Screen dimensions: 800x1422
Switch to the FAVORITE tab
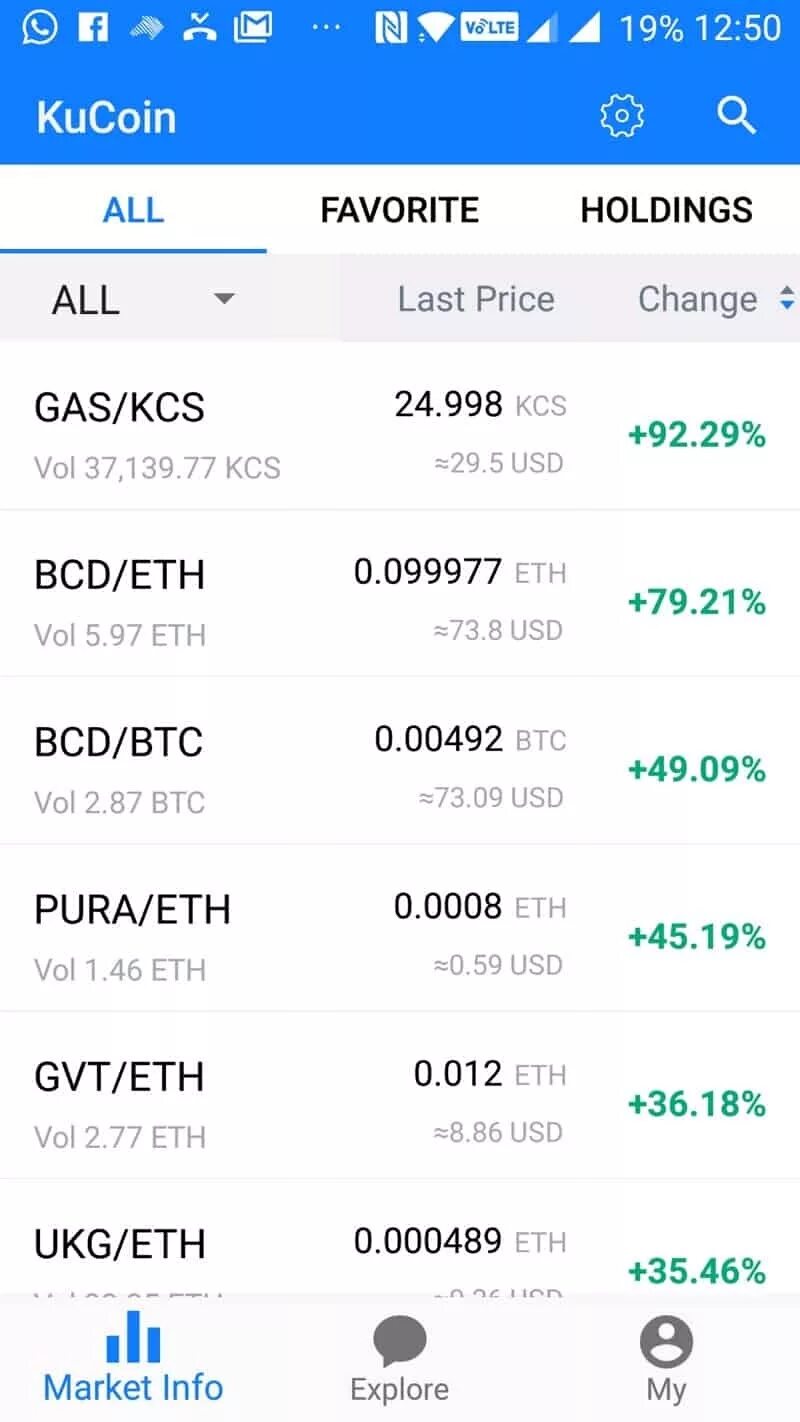pos(399,210)
